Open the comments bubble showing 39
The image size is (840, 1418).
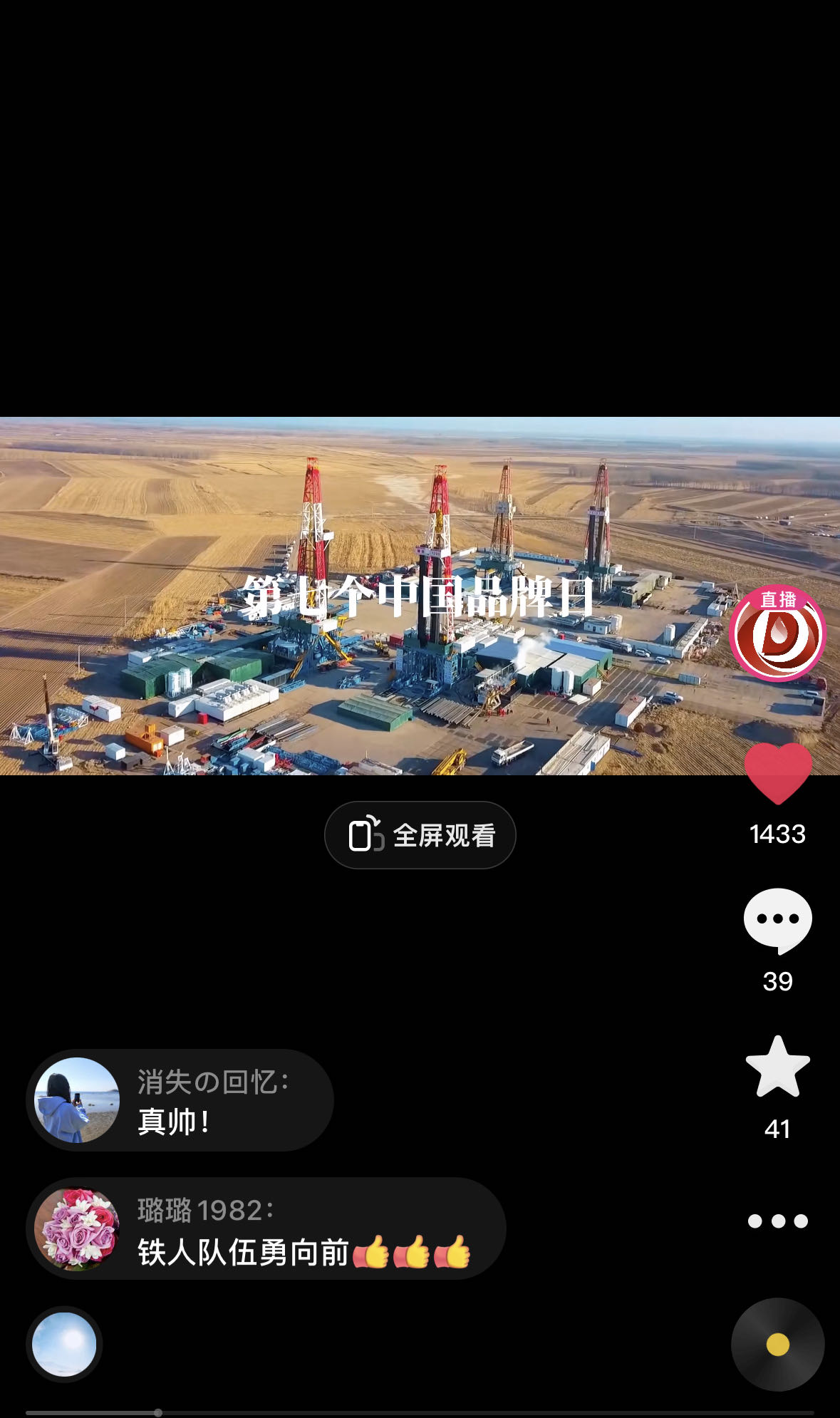click(x=777, y=921)
